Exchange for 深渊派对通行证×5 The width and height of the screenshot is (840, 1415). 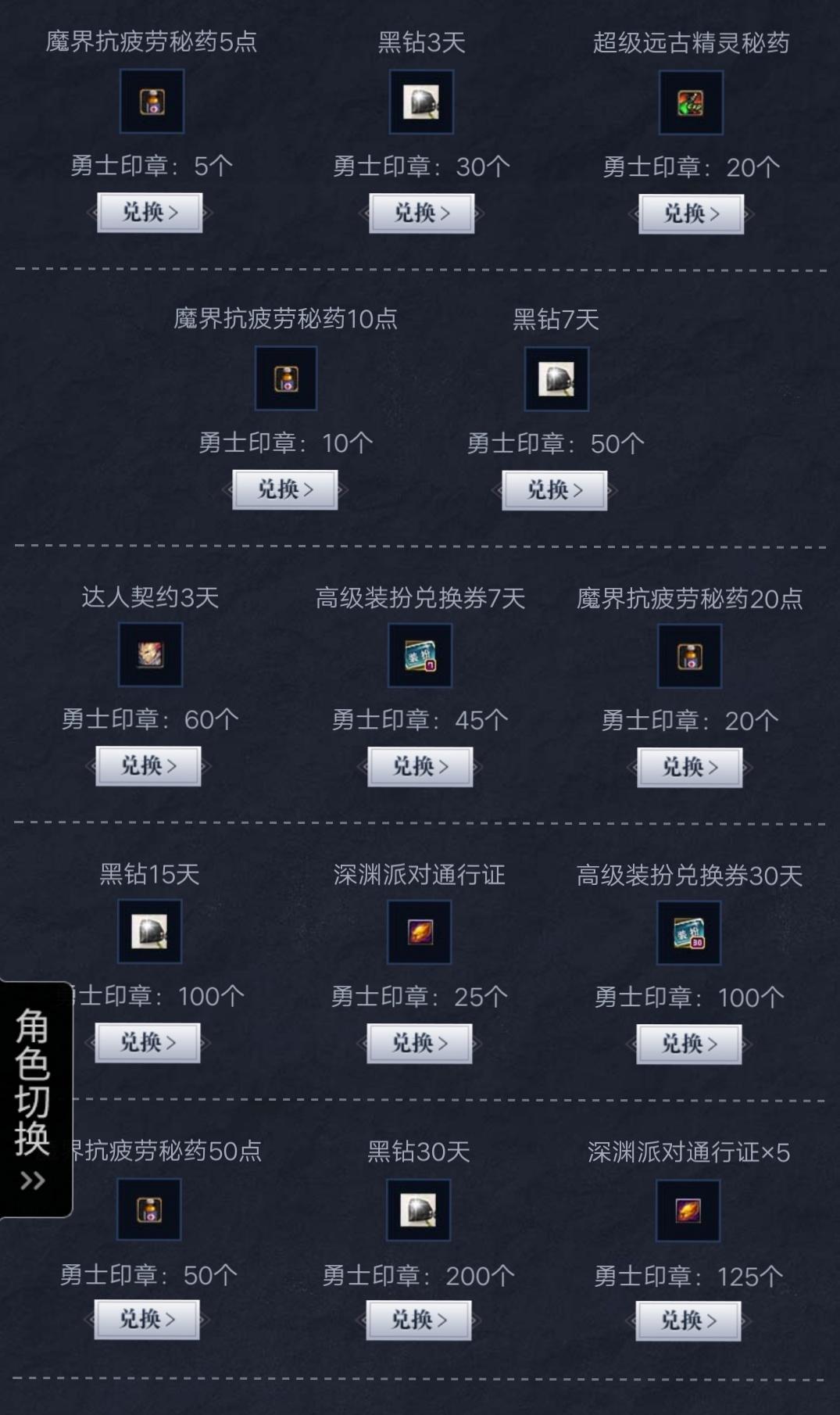click(x=688, y=1321)
